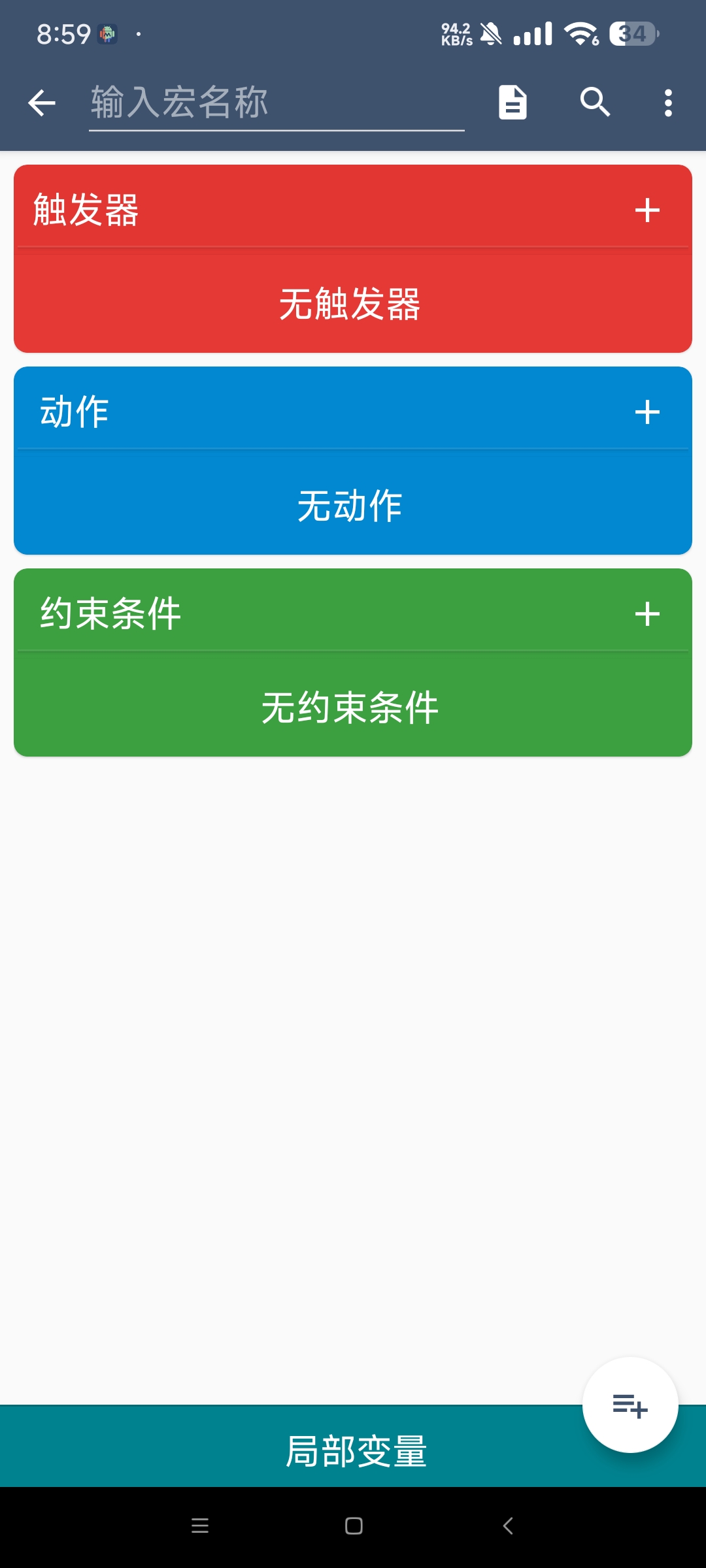Tap the MacroDroid notification icon in status bar
The width and height of the screenshot is (706, 1568).
(107, 34)
